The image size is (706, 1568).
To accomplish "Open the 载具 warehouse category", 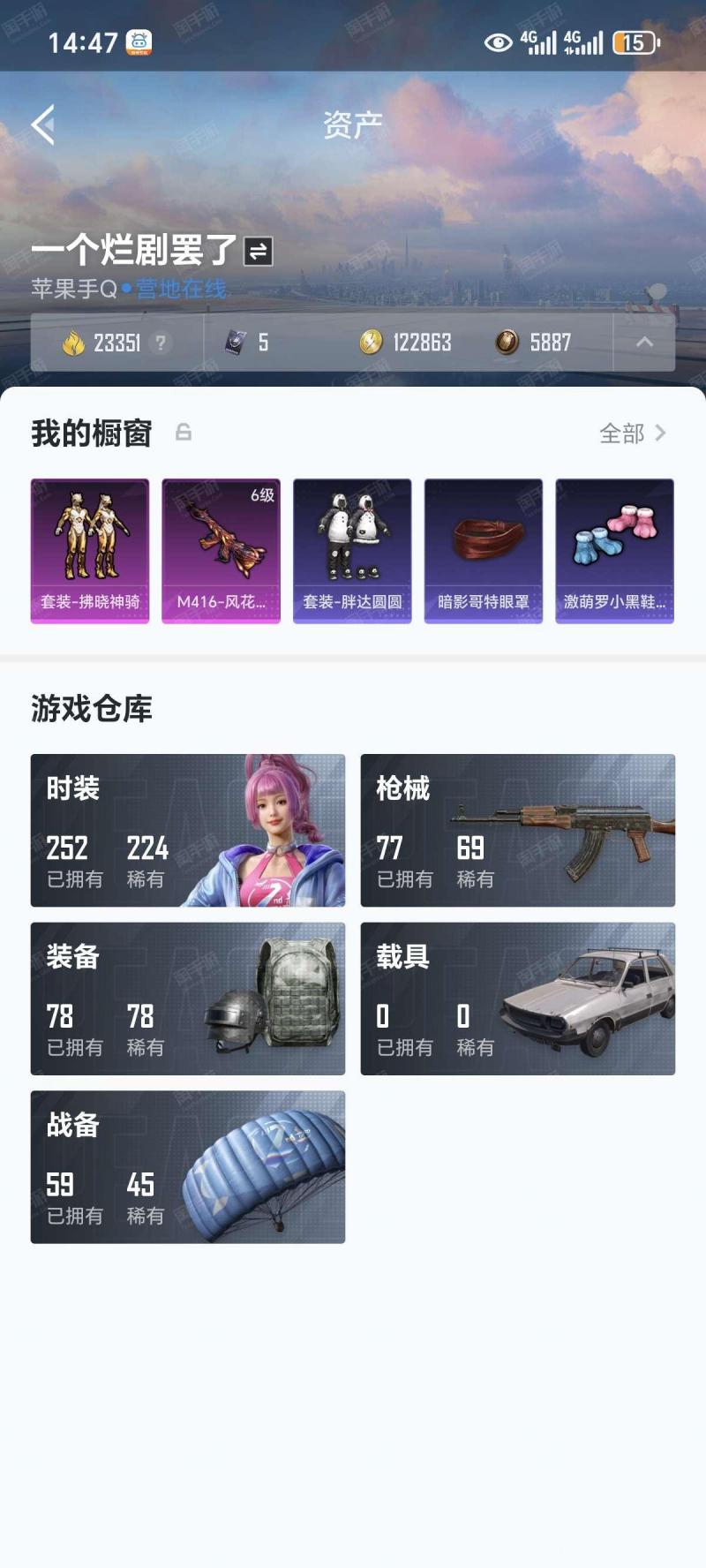I will click(x=518, y=999).
